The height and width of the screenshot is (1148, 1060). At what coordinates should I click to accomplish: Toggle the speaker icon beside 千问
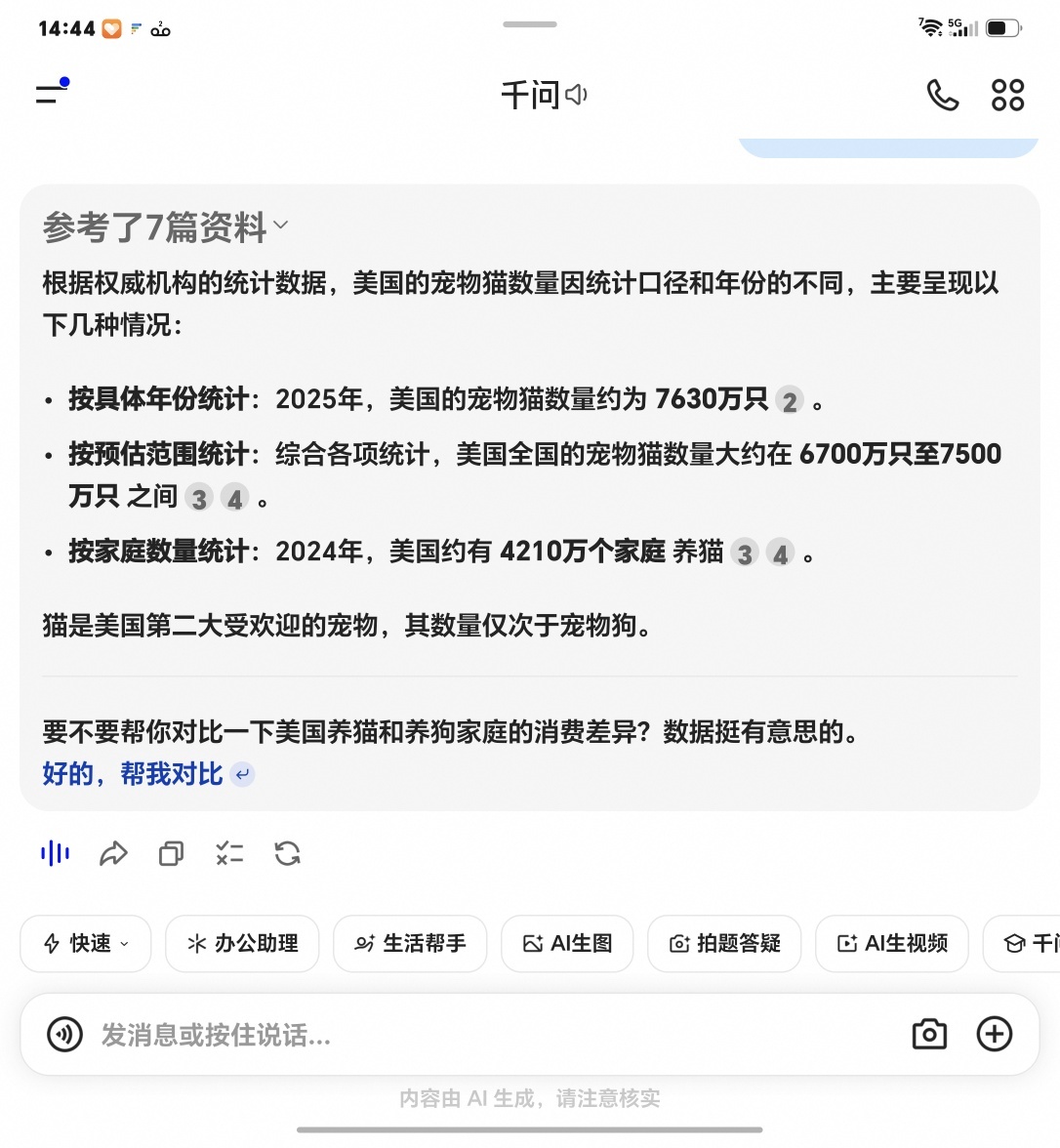(x=576, y=95)
